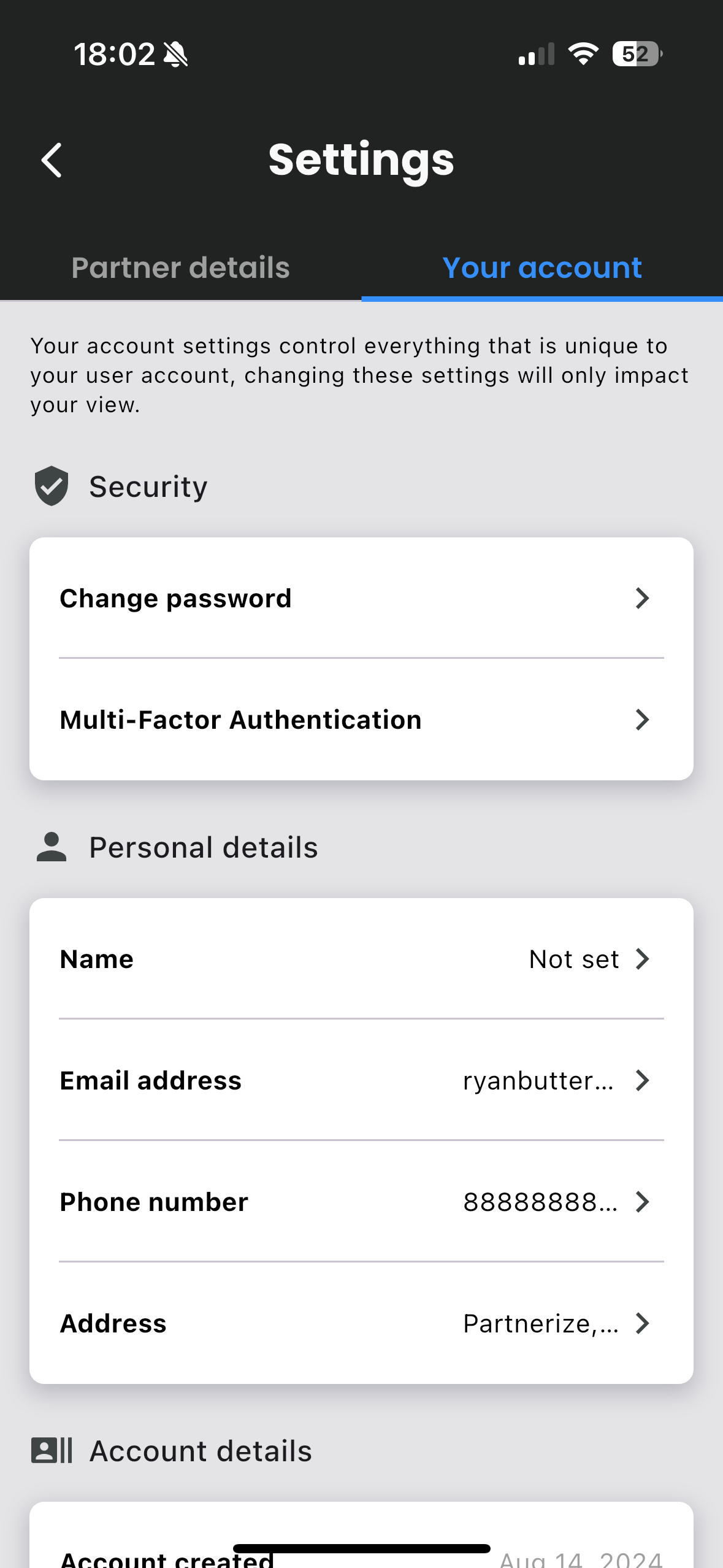Viewport: 723px width, 1568px height.
Task: Switch to the Partner details tab
Action: tap(180, 268)
